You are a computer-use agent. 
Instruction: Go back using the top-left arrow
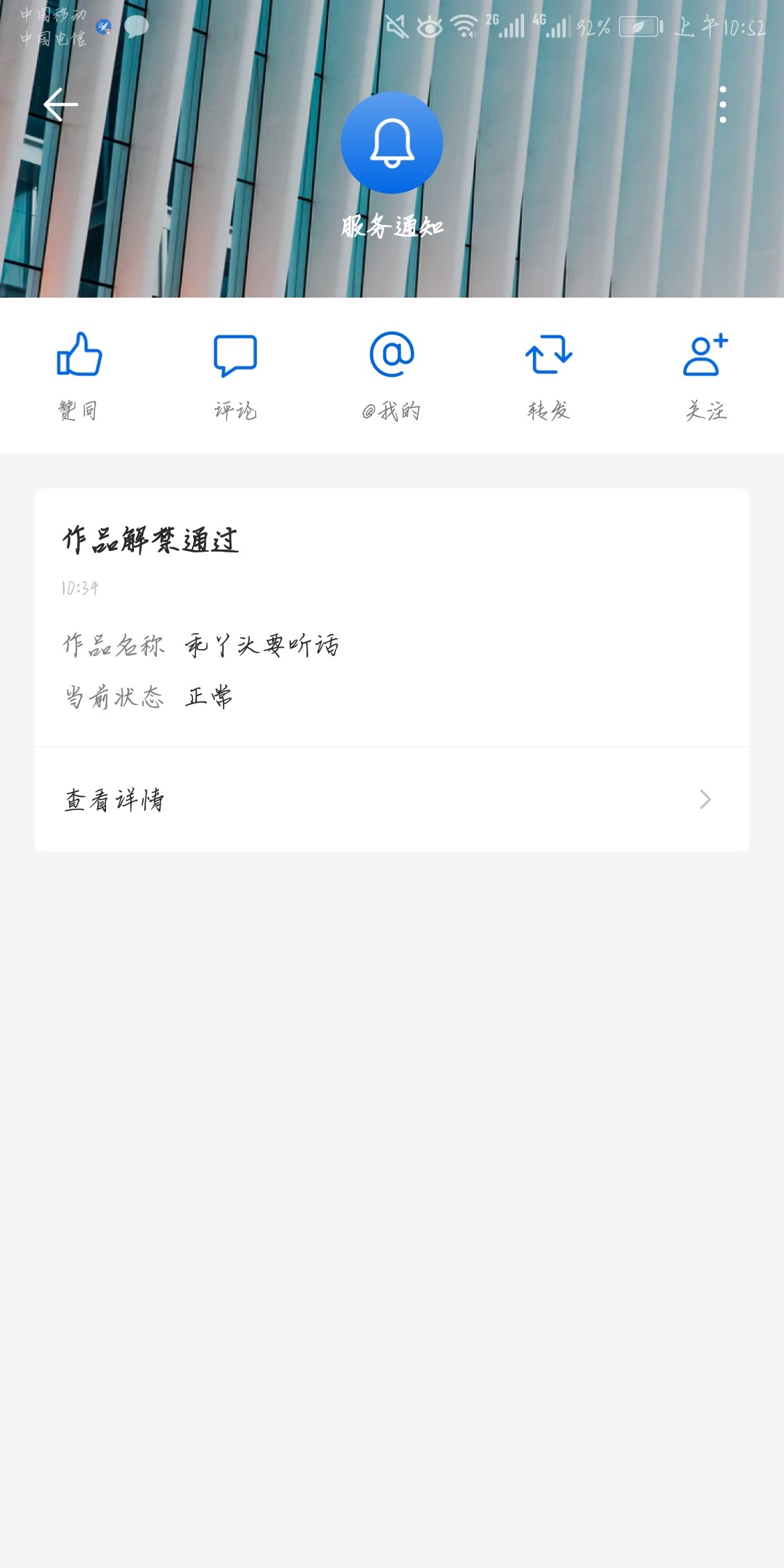pos(60,105)
